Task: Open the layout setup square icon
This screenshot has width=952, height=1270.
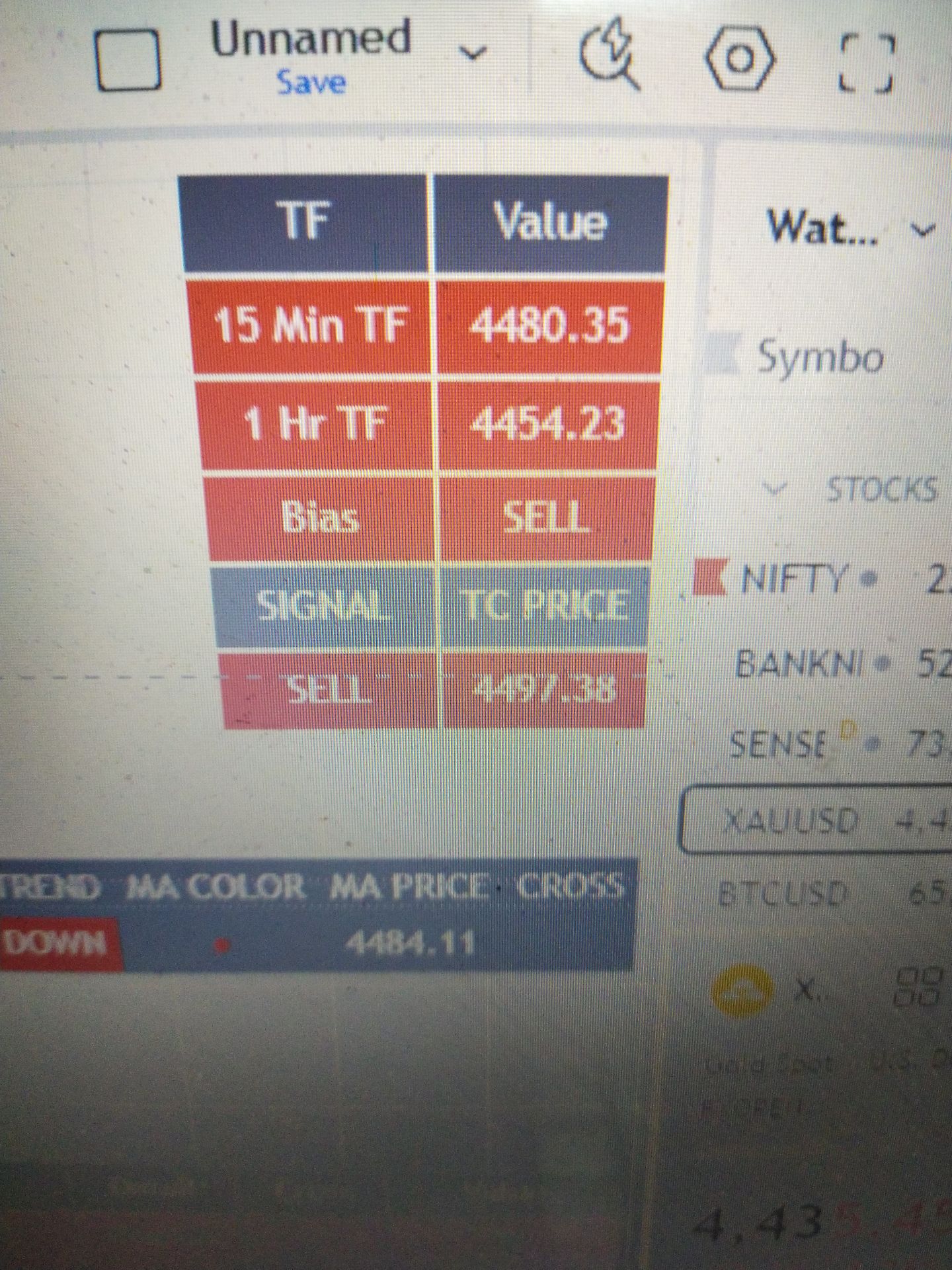Action: tap(128, 60)
